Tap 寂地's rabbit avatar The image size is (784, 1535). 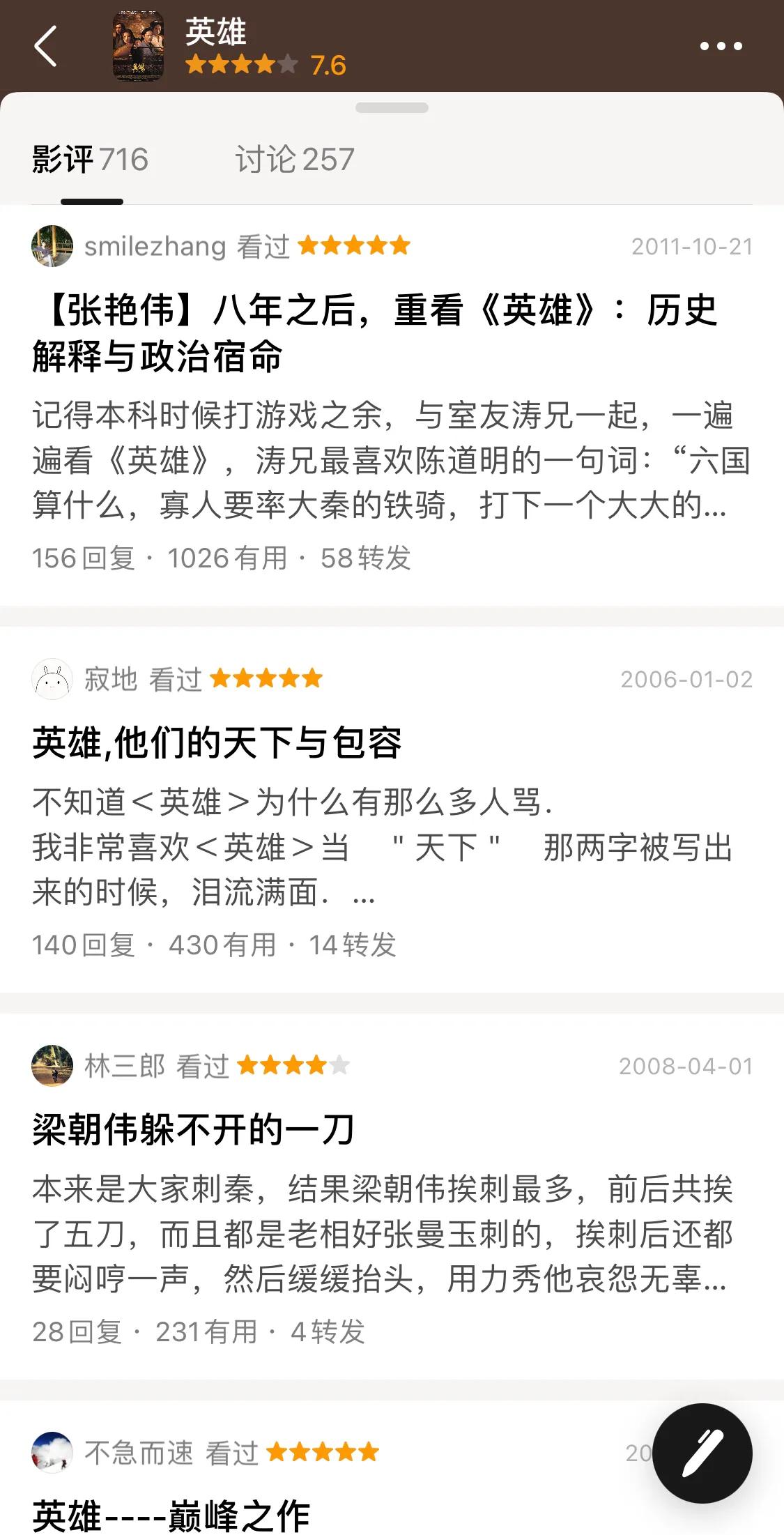(52, 680)
